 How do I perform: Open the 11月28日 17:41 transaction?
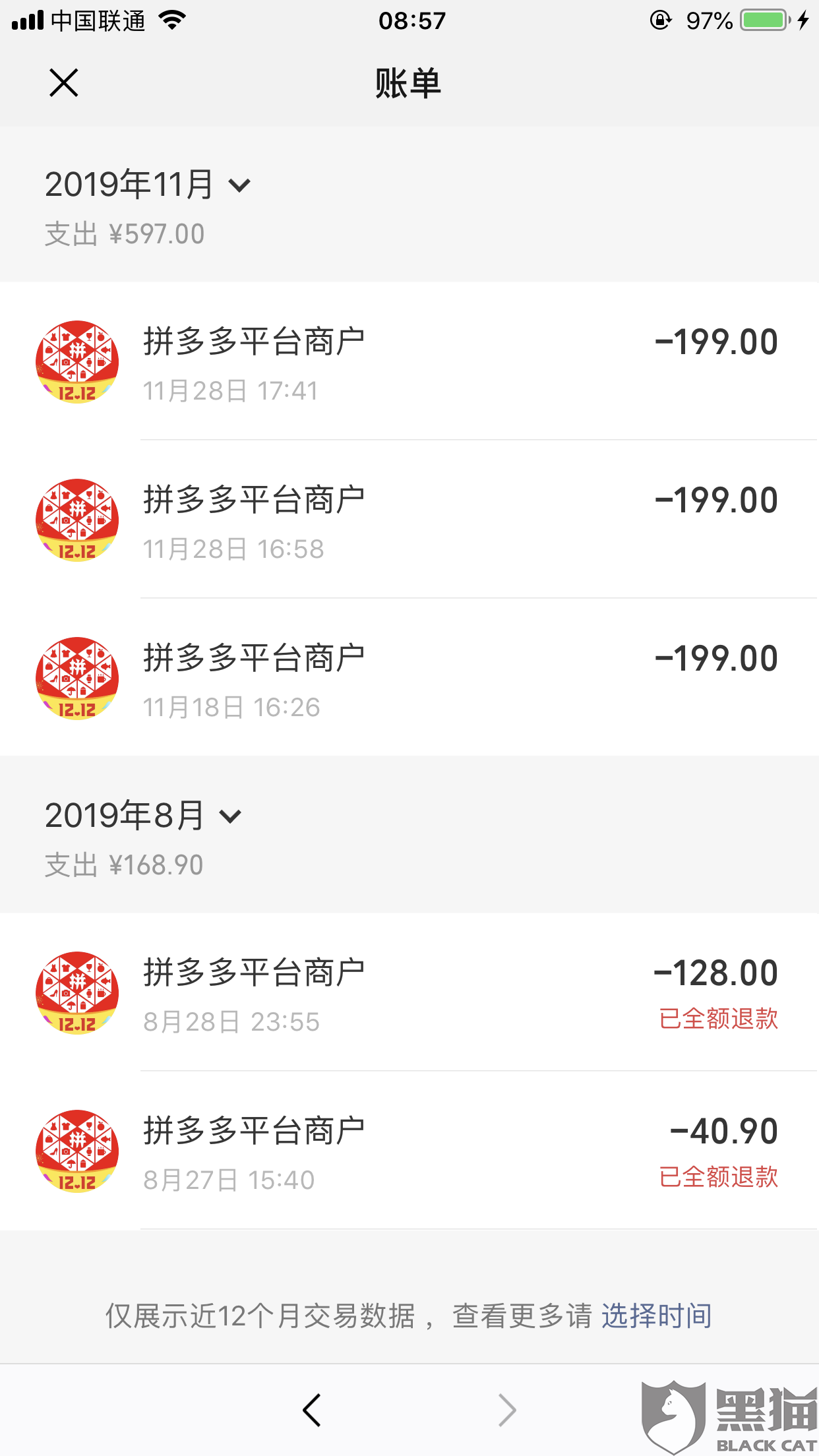coord(409,361)
